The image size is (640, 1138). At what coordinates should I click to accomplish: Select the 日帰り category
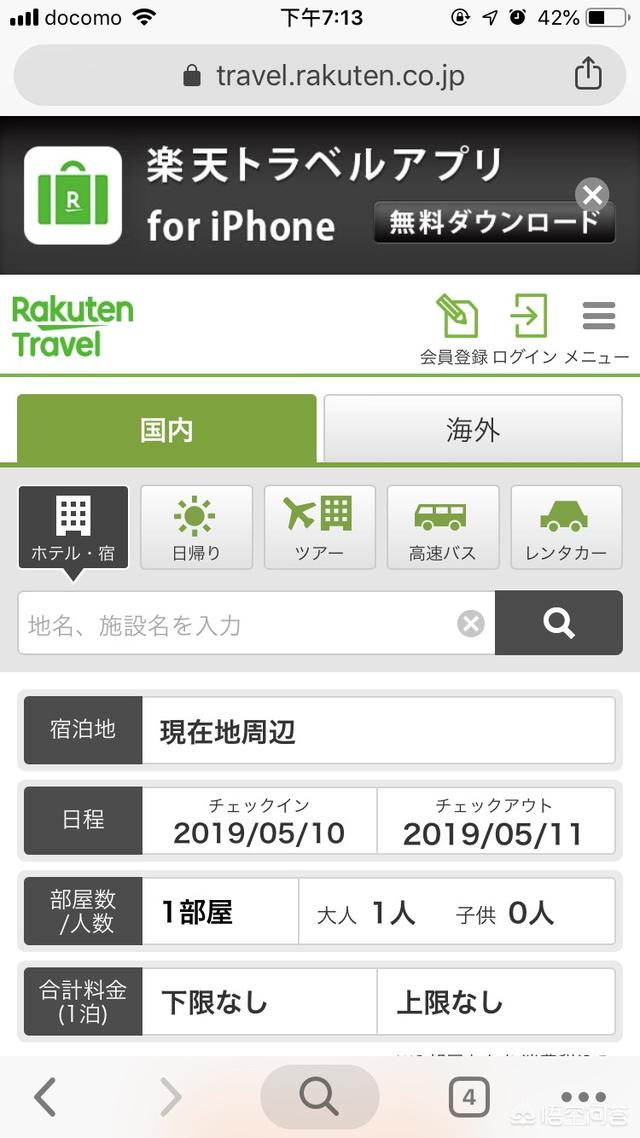pos(196,527)
